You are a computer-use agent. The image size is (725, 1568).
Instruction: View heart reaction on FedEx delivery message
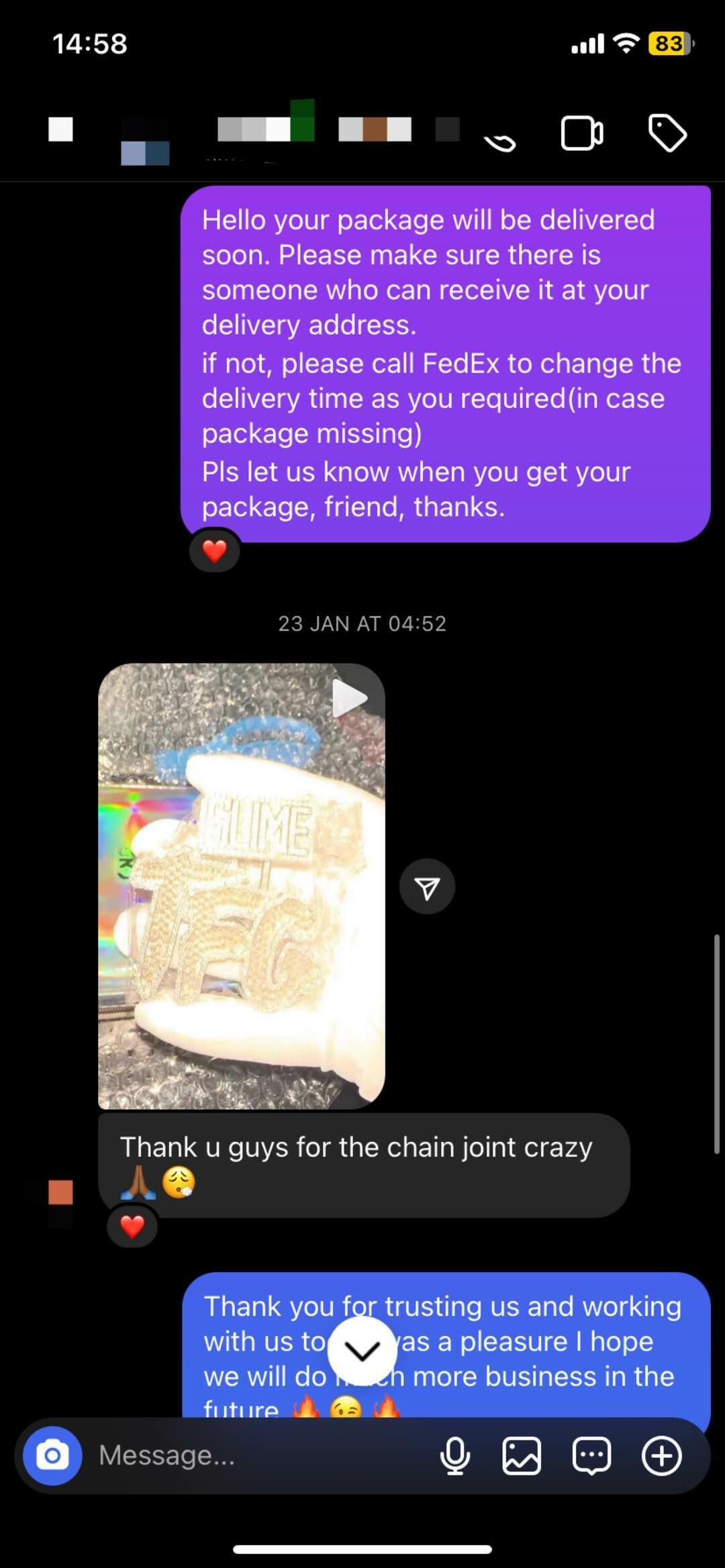click(x=215, y=551)
